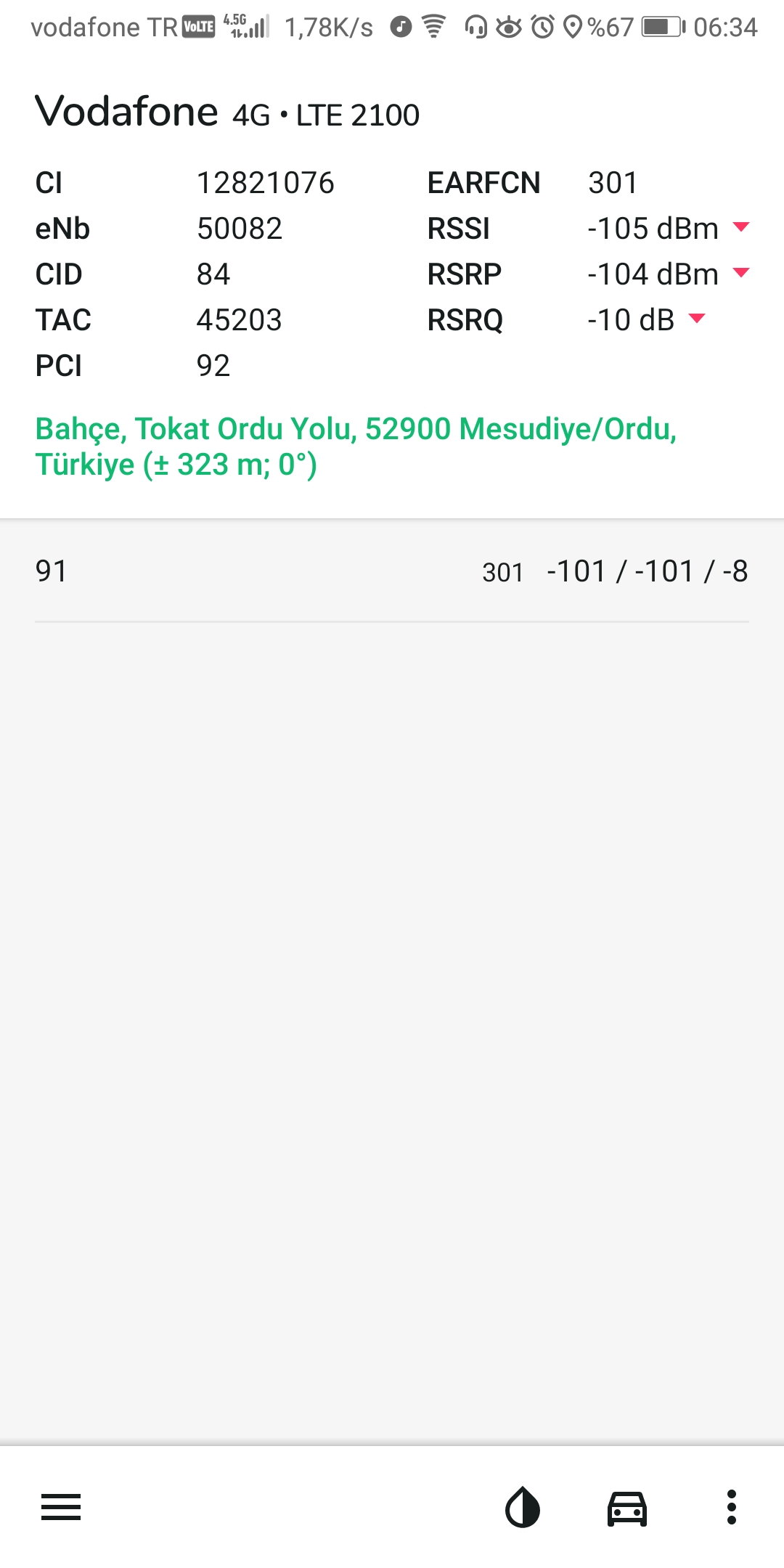Image resolution: width=784 pixels, height=1568 pixels.
Task: Enable car driving mode
Action: 627,1508
